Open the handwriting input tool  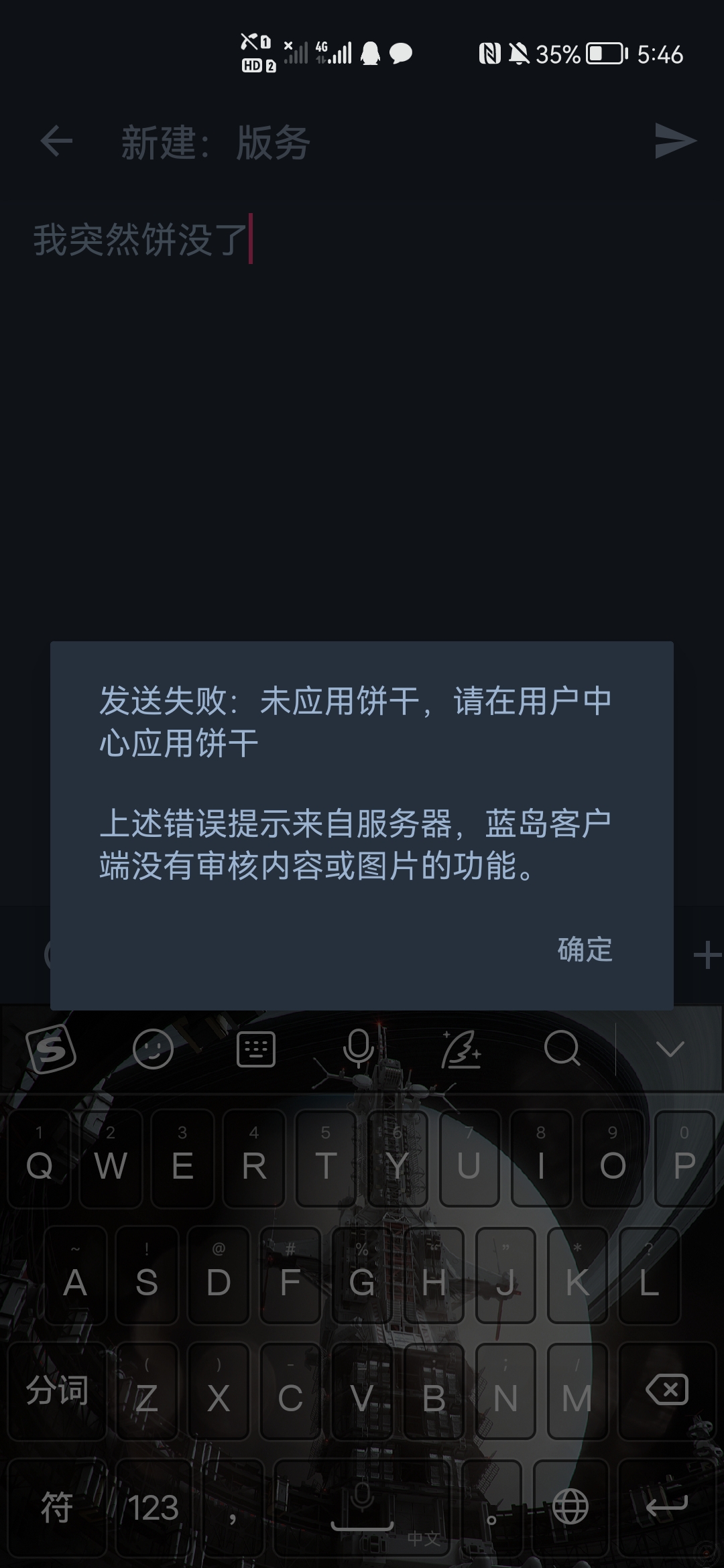461,1049
